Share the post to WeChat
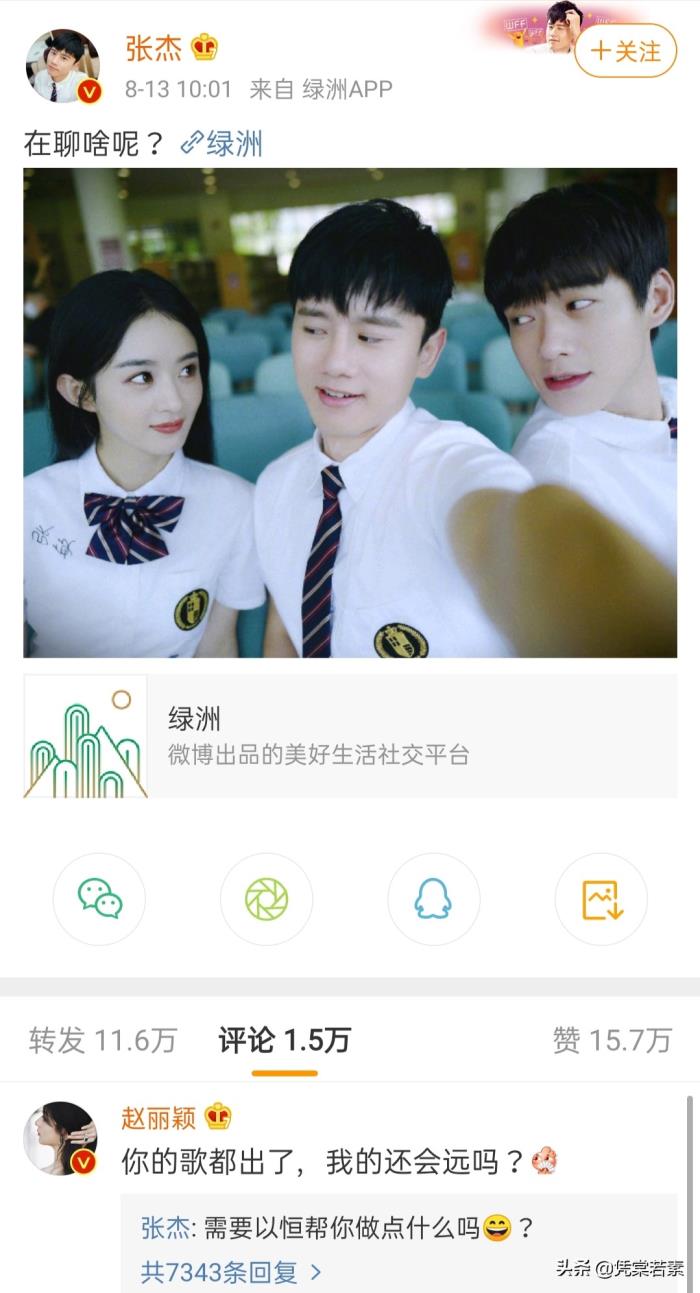700x1293 pixels. point(99,899)
